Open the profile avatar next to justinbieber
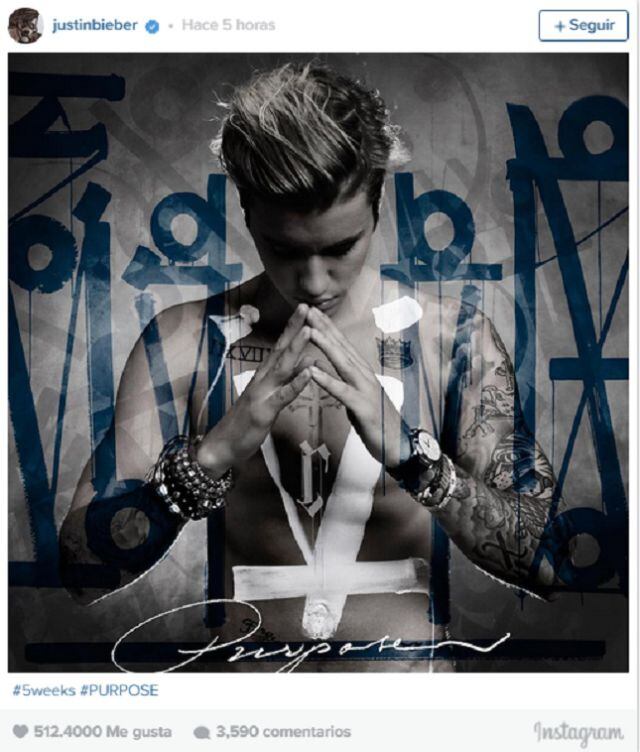This screenshot has width=640, height=752. pos(24,25)
